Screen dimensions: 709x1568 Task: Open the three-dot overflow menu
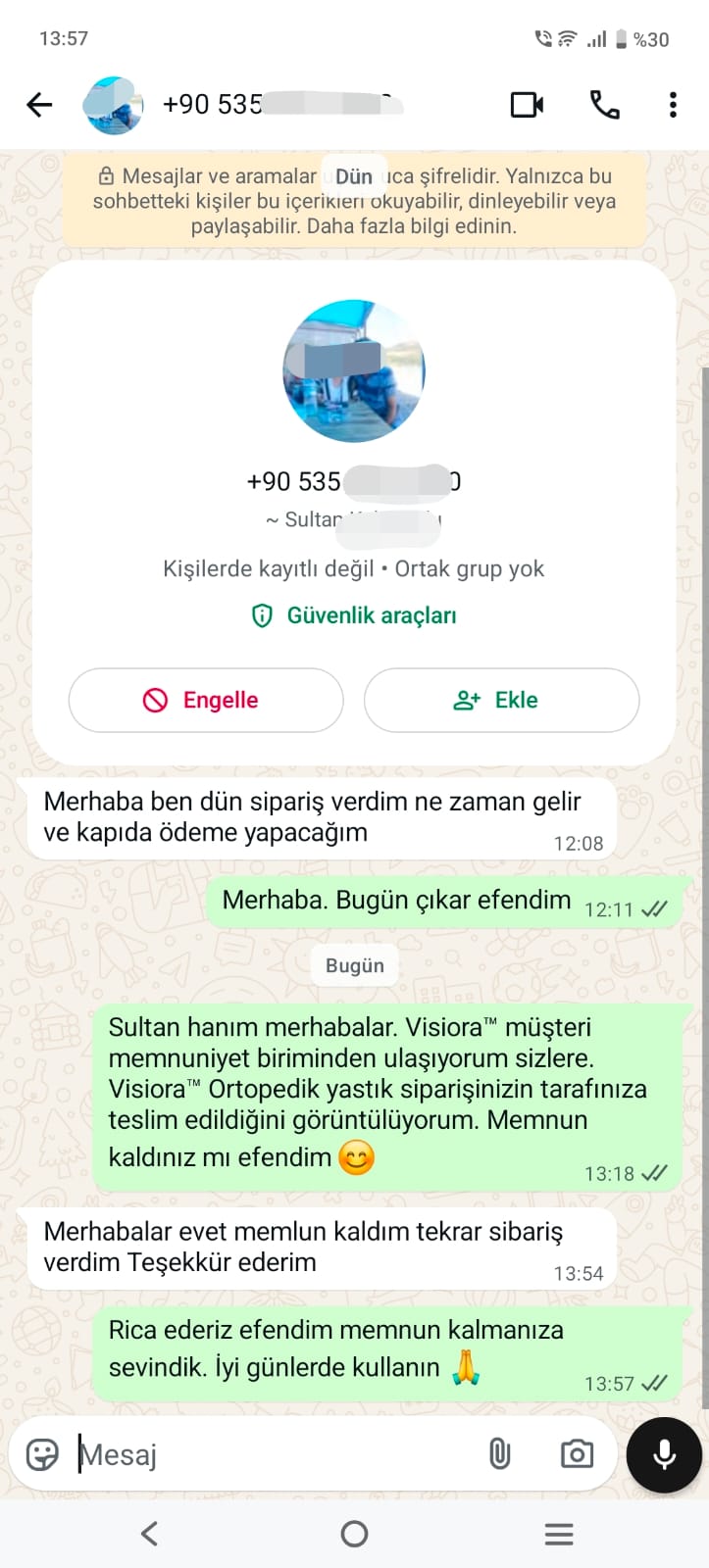coord(673,105)
